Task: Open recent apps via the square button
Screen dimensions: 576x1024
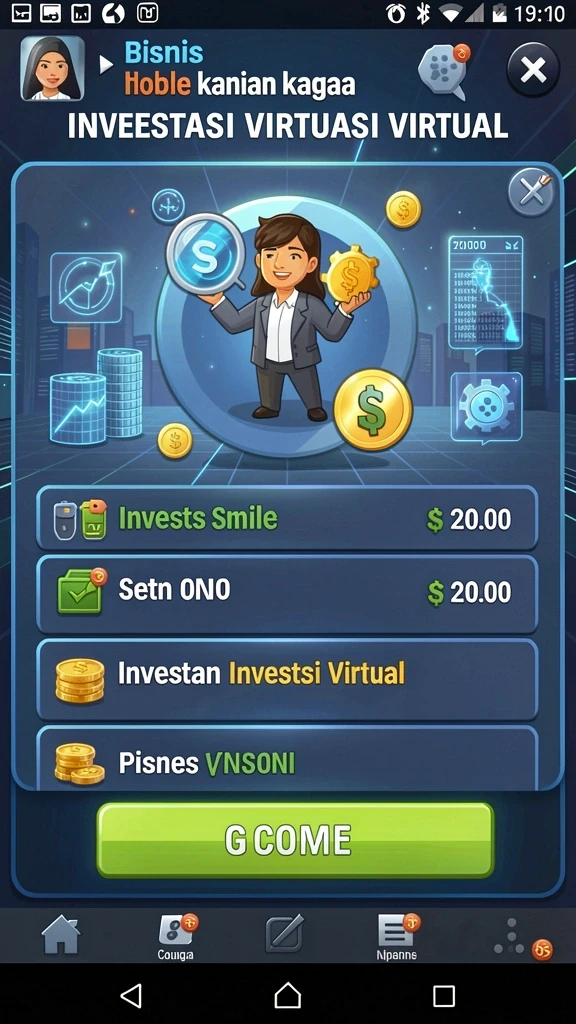Action: 444,995
